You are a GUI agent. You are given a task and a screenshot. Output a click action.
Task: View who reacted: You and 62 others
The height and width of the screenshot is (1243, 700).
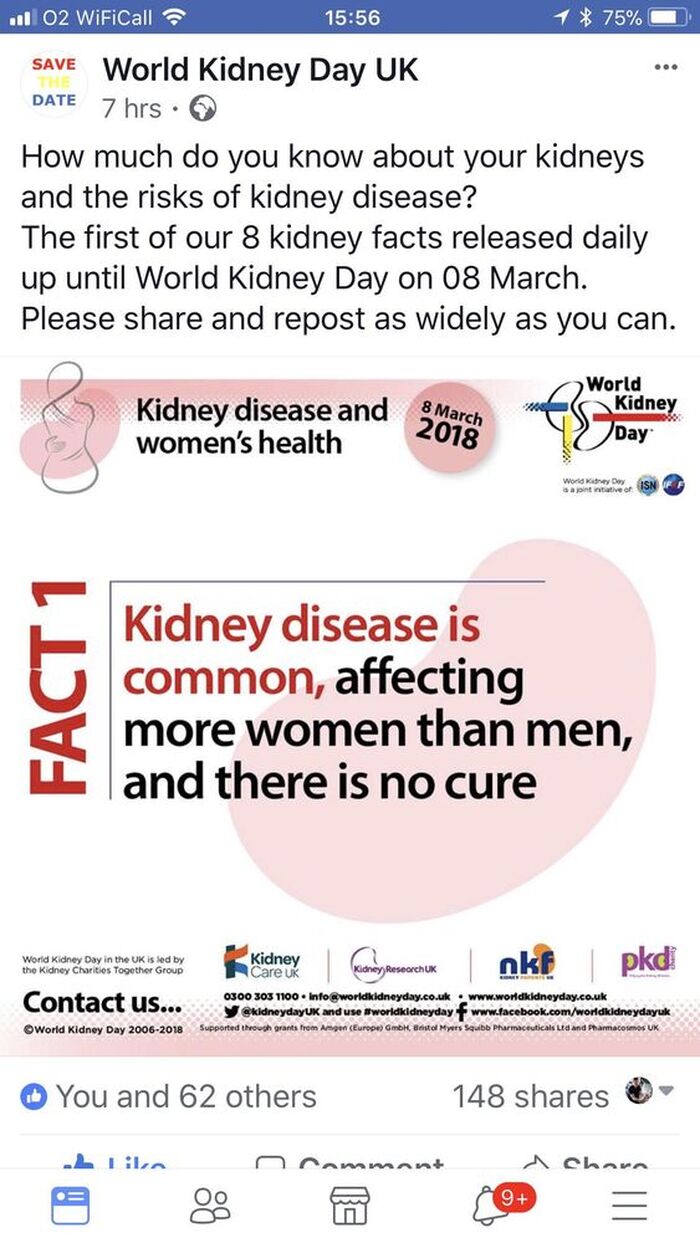(169, 1096)
